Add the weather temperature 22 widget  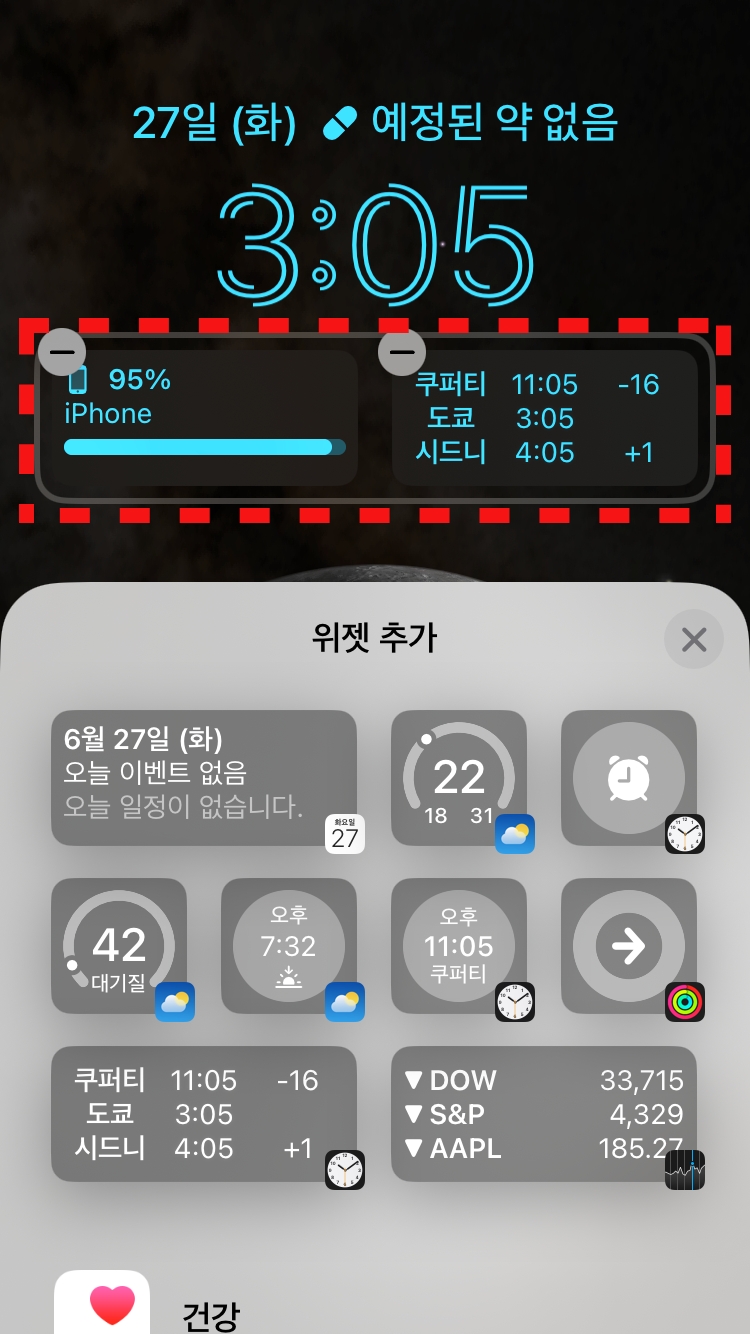[x=459, y=778]
